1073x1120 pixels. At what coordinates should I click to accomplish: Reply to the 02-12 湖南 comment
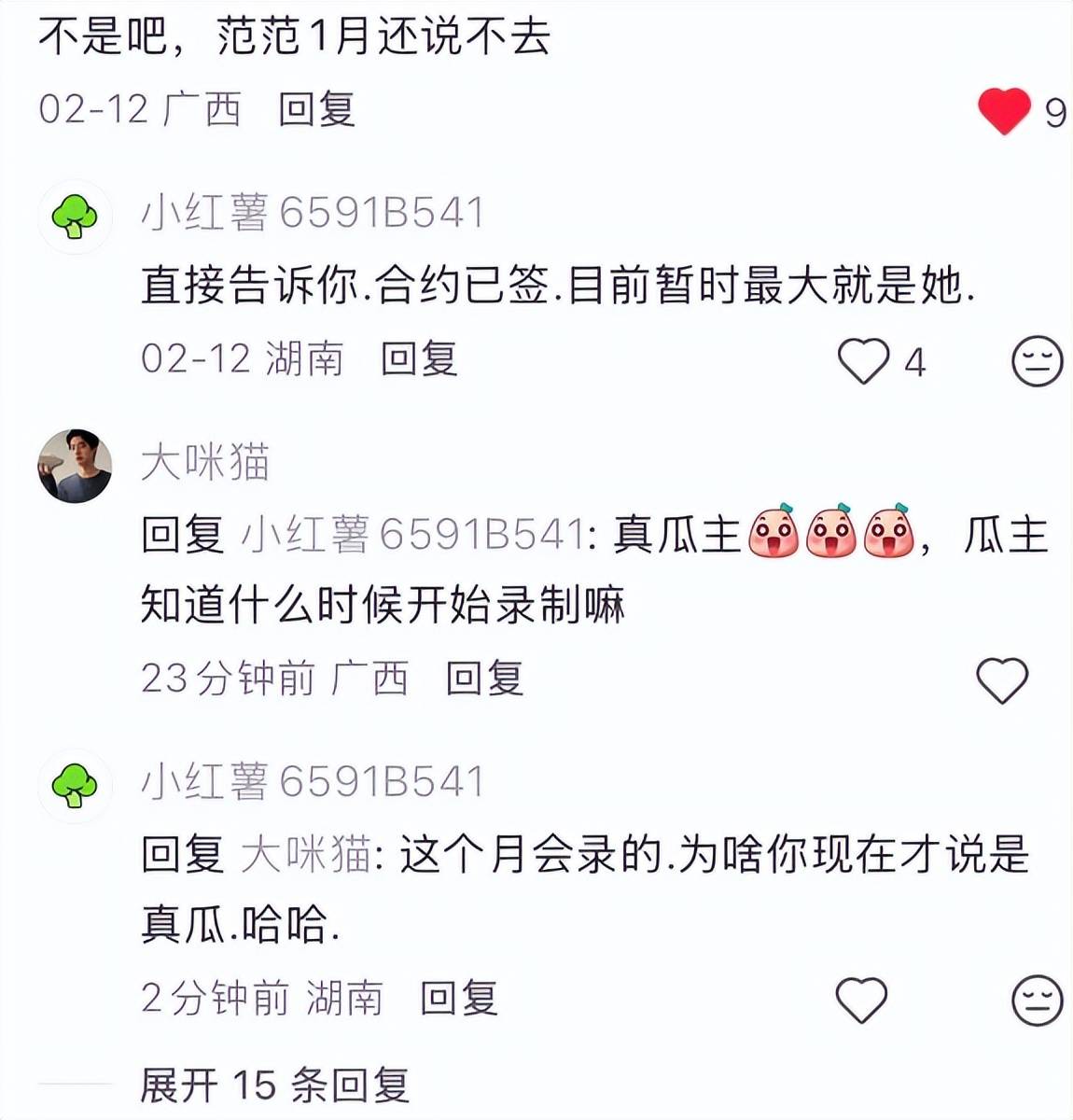[x=419, y=359]
